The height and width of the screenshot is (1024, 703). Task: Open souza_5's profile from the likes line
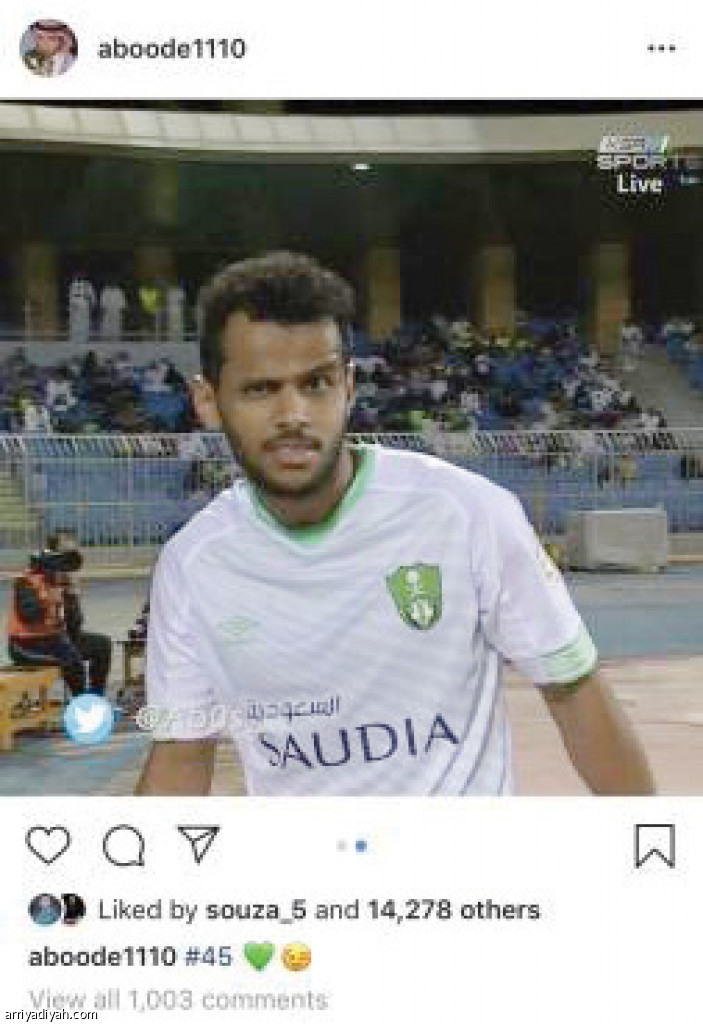(257, 910)
